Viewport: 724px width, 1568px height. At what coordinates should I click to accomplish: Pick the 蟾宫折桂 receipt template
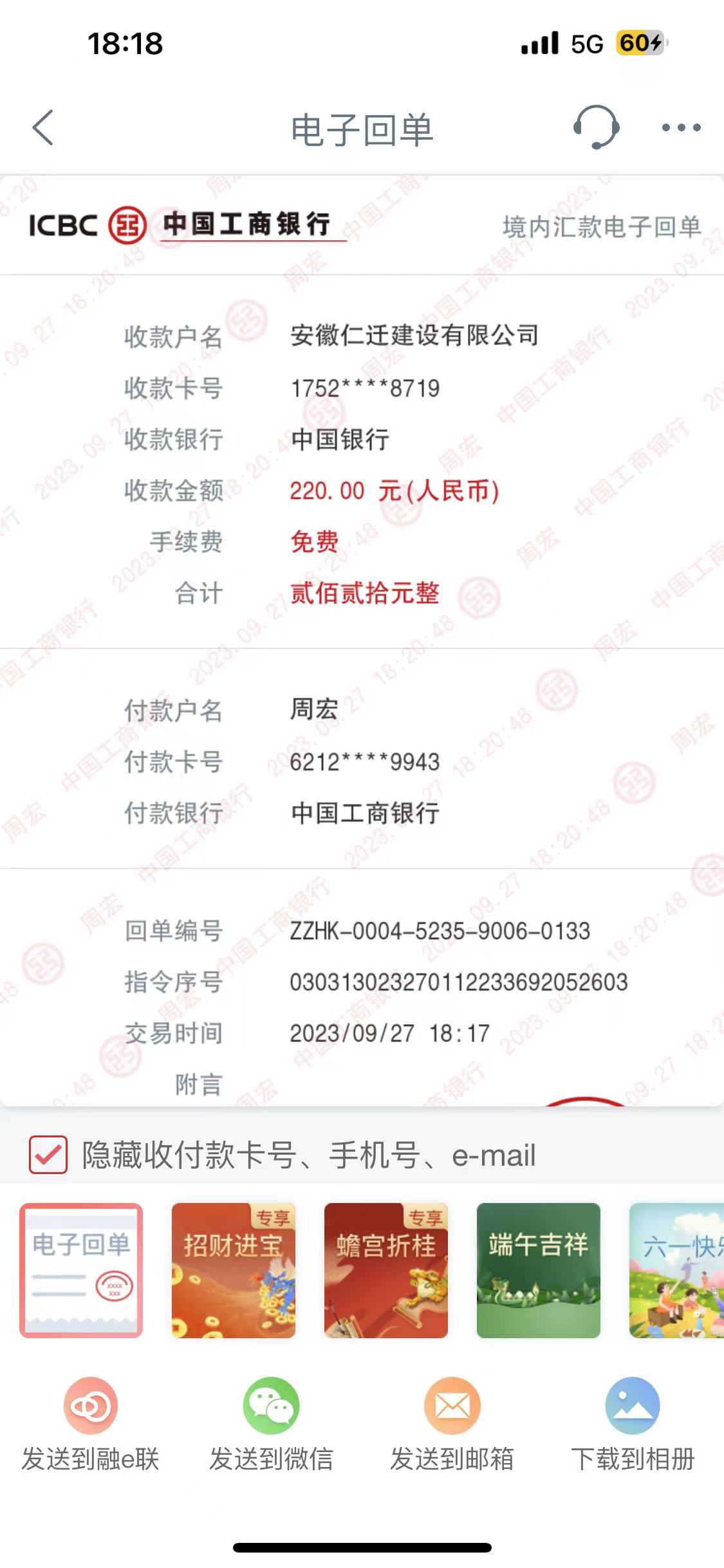385,1270
